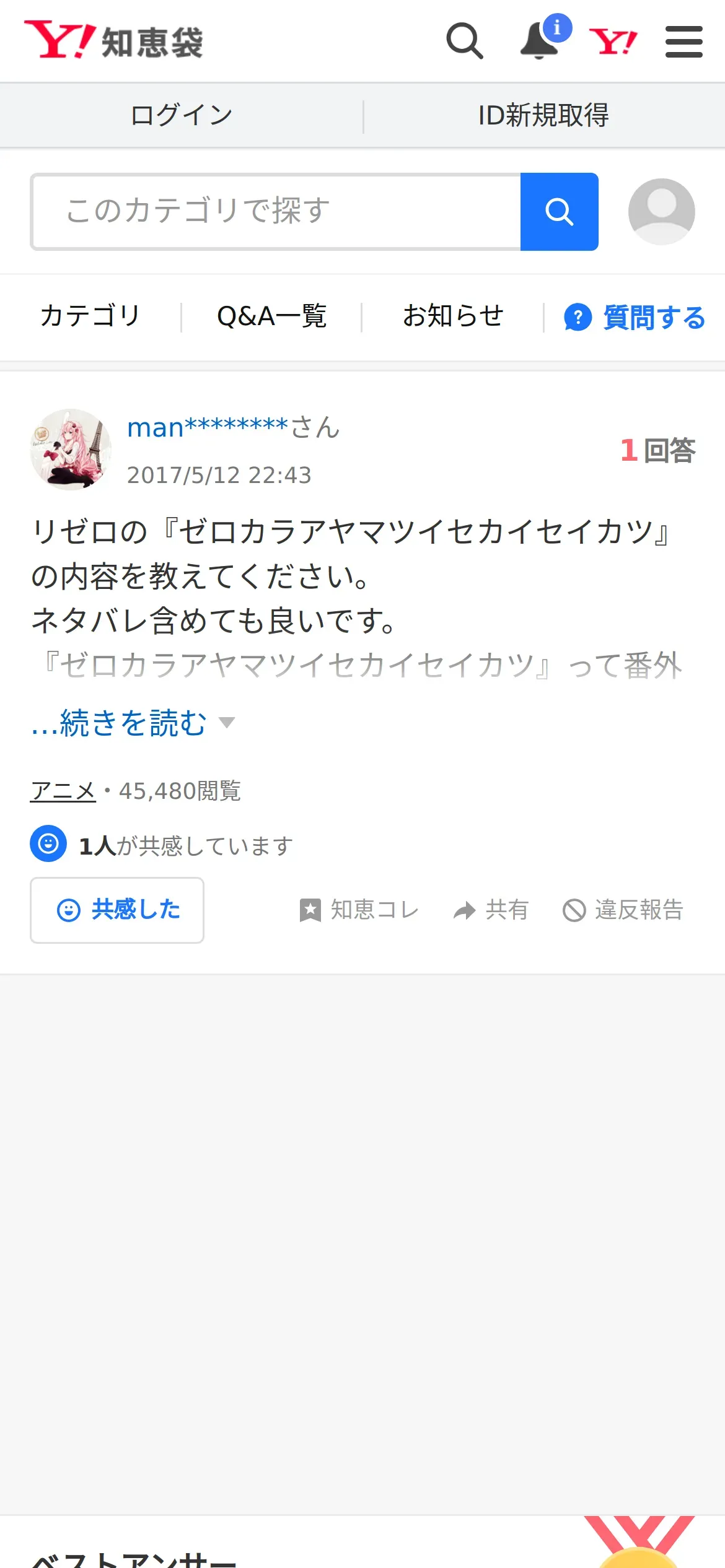
Task: Open the カテゴリ tab
Action: coord(90,316)
